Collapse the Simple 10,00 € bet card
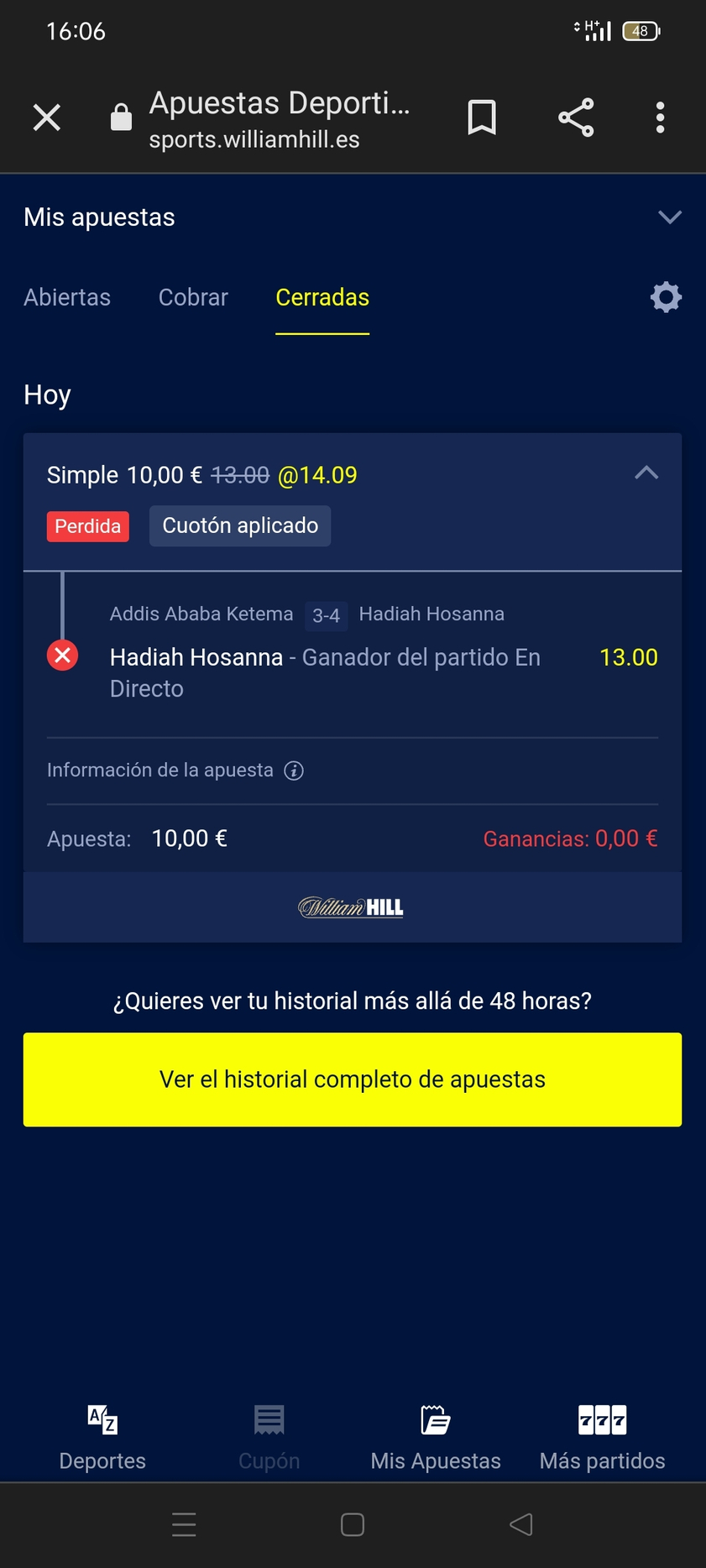 (x=646, y=473)
